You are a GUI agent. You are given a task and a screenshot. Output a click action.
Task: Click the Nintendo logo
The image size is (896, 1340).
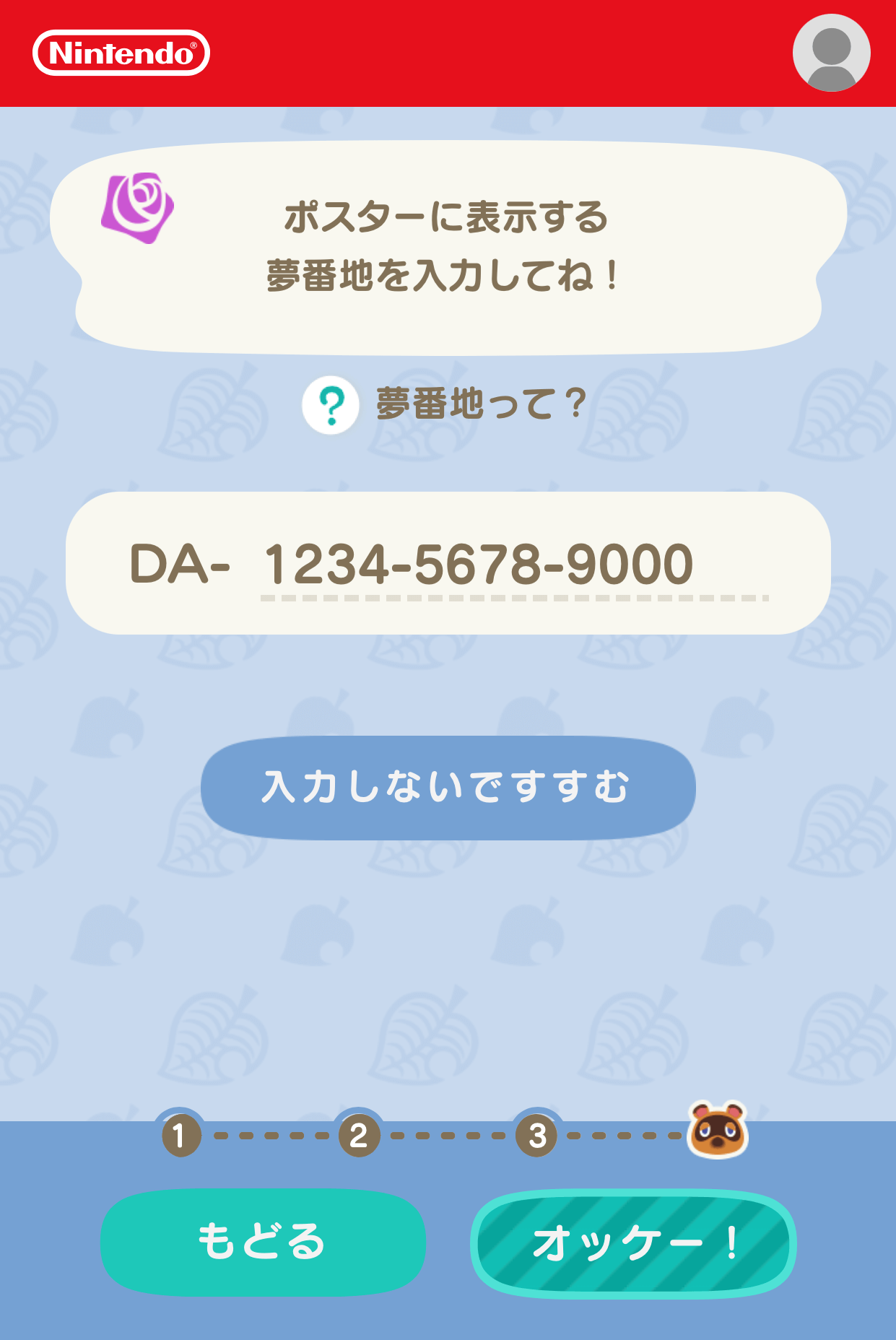tap(121, 51)
